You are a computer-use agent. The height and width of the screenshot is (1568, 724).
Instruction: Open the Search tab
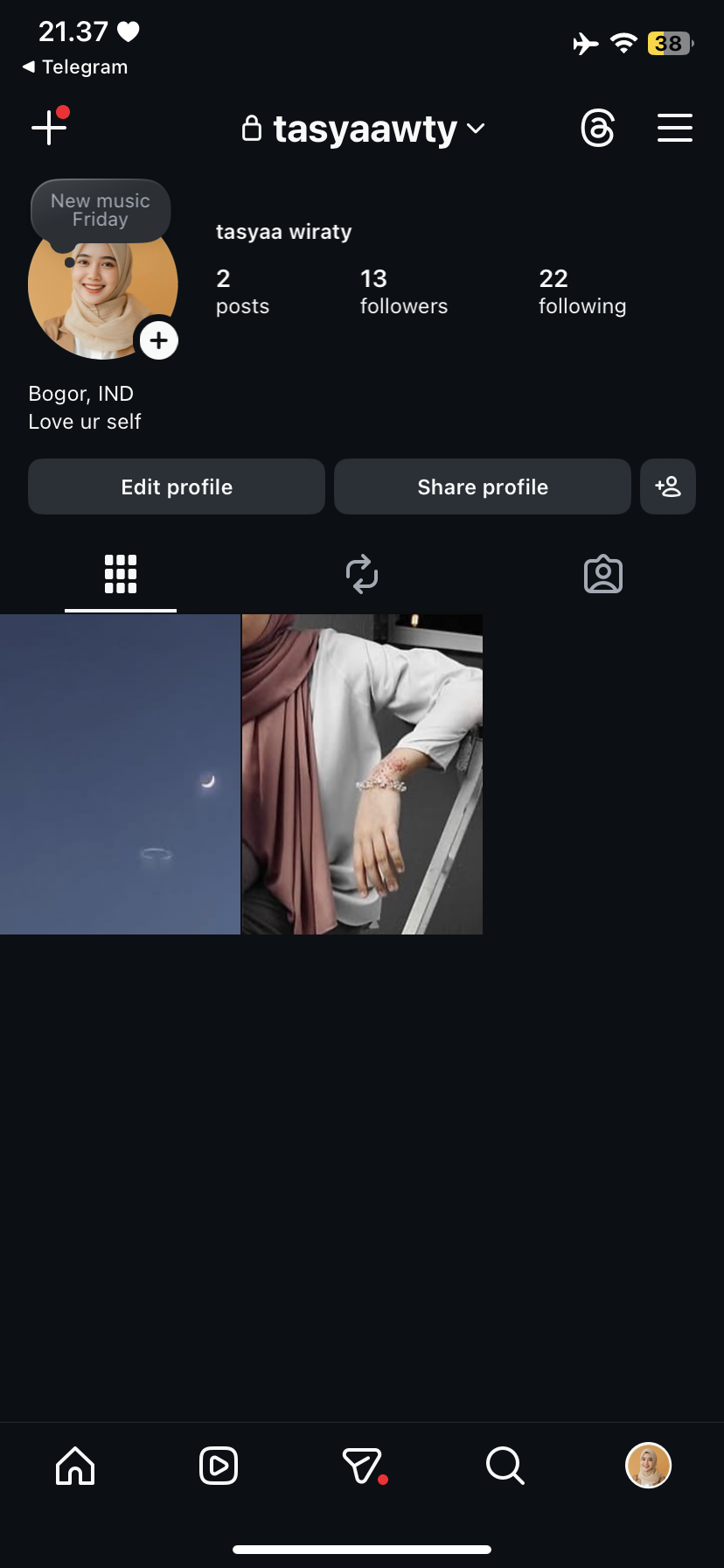coord(505,1465)
